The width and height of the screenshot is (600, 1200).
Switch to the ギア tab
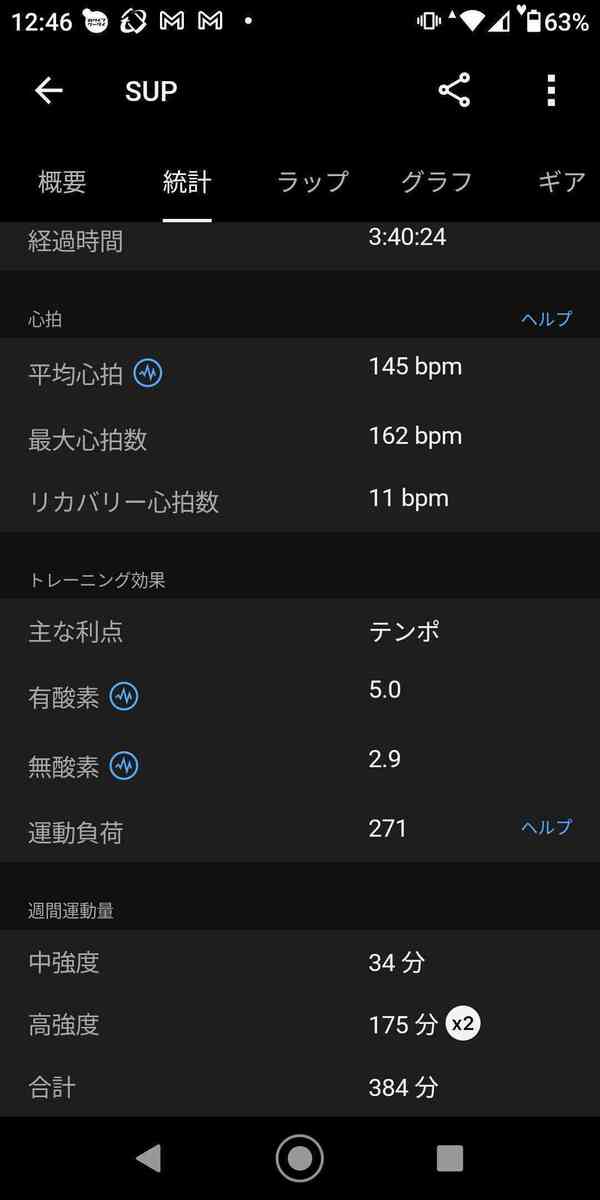[560, 182]
